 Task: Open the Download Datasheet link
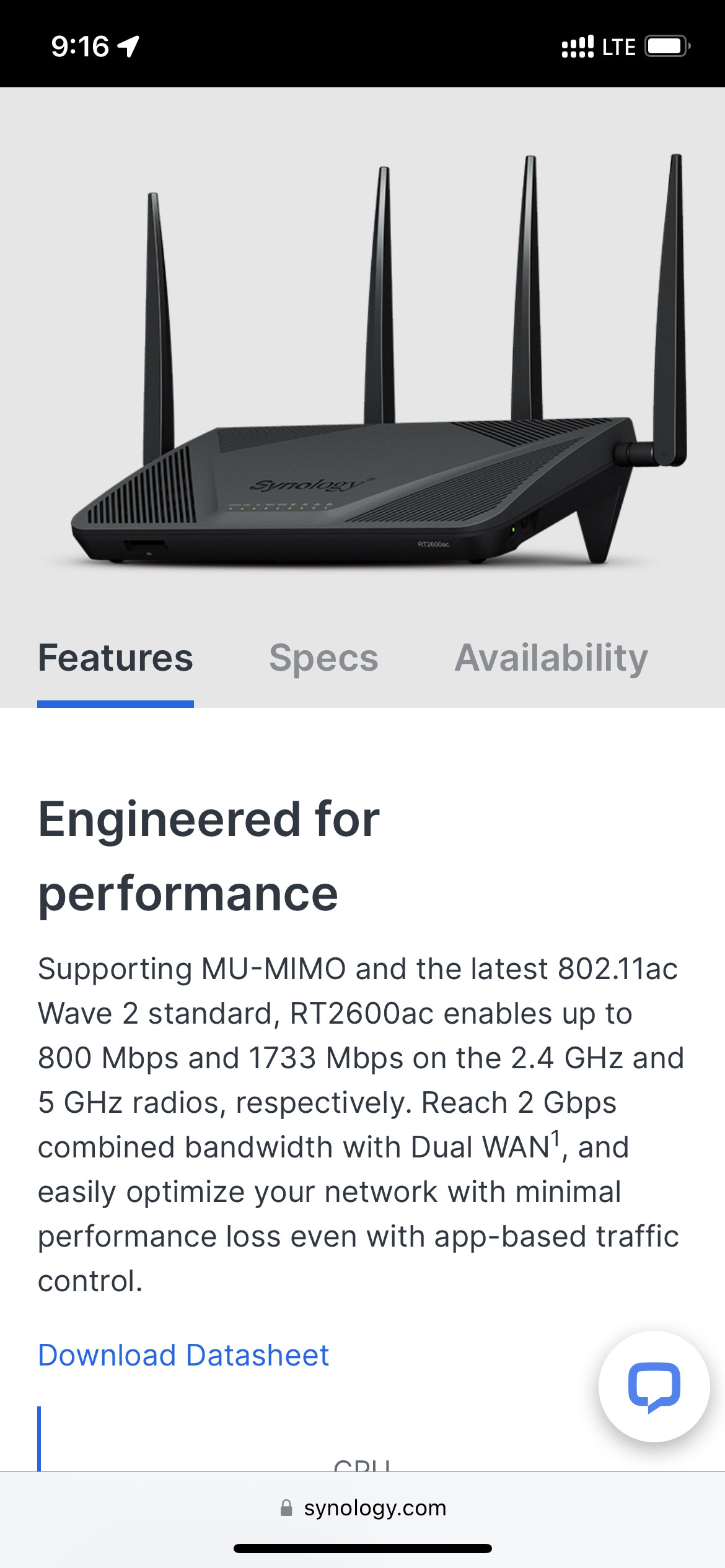[x=183, y=1356]
